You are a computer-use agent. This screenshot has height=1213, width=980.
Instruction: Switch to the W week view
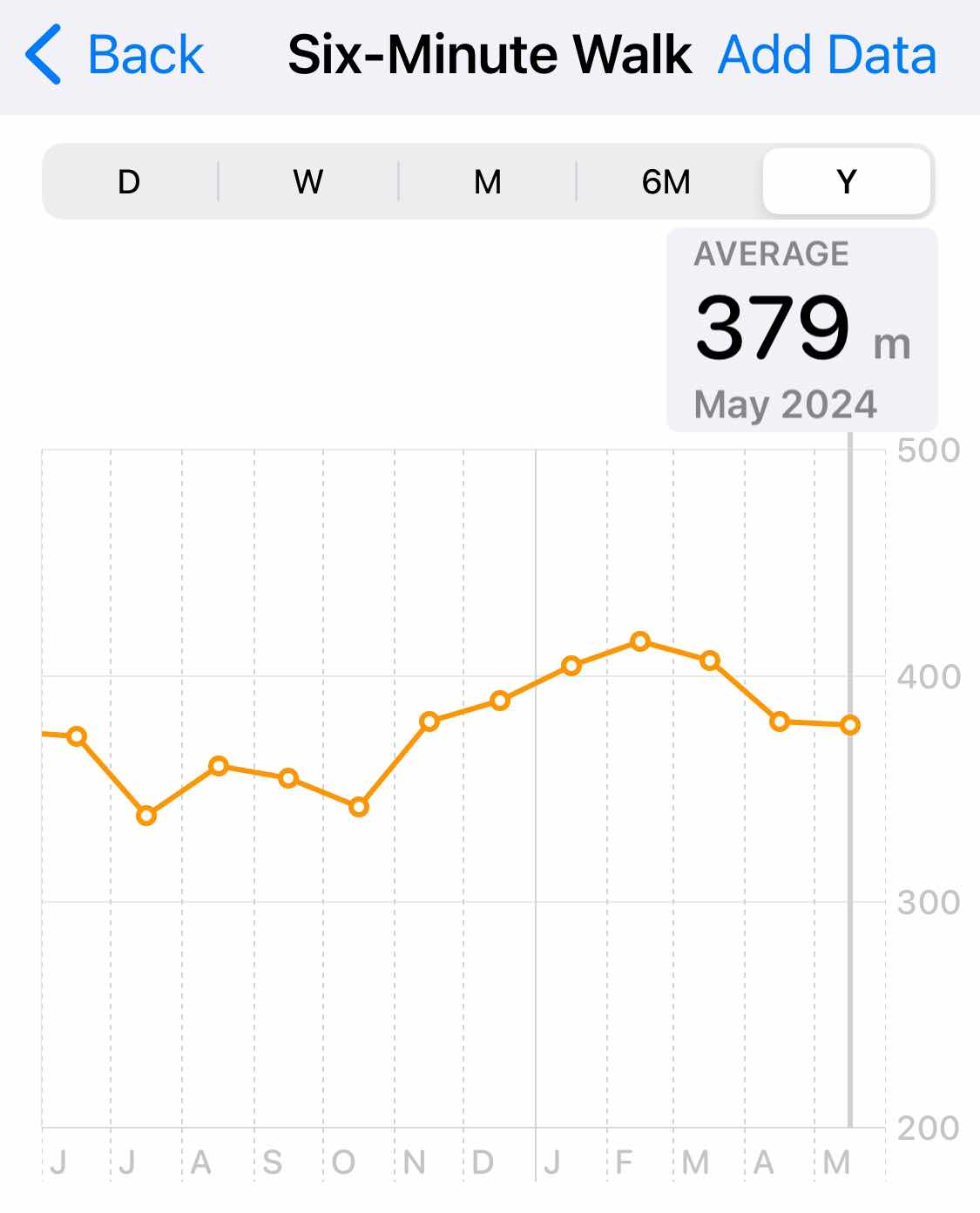(308, 182)
